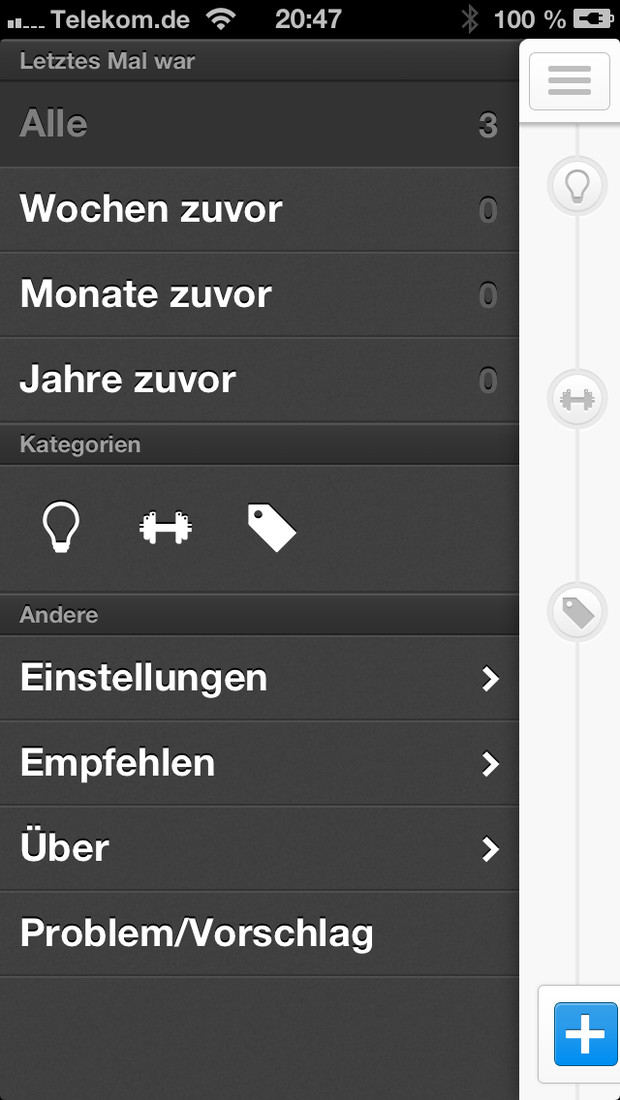Open Problem/Vorschlag feedback
620x1100 pixels.
[x=260, y=934]
